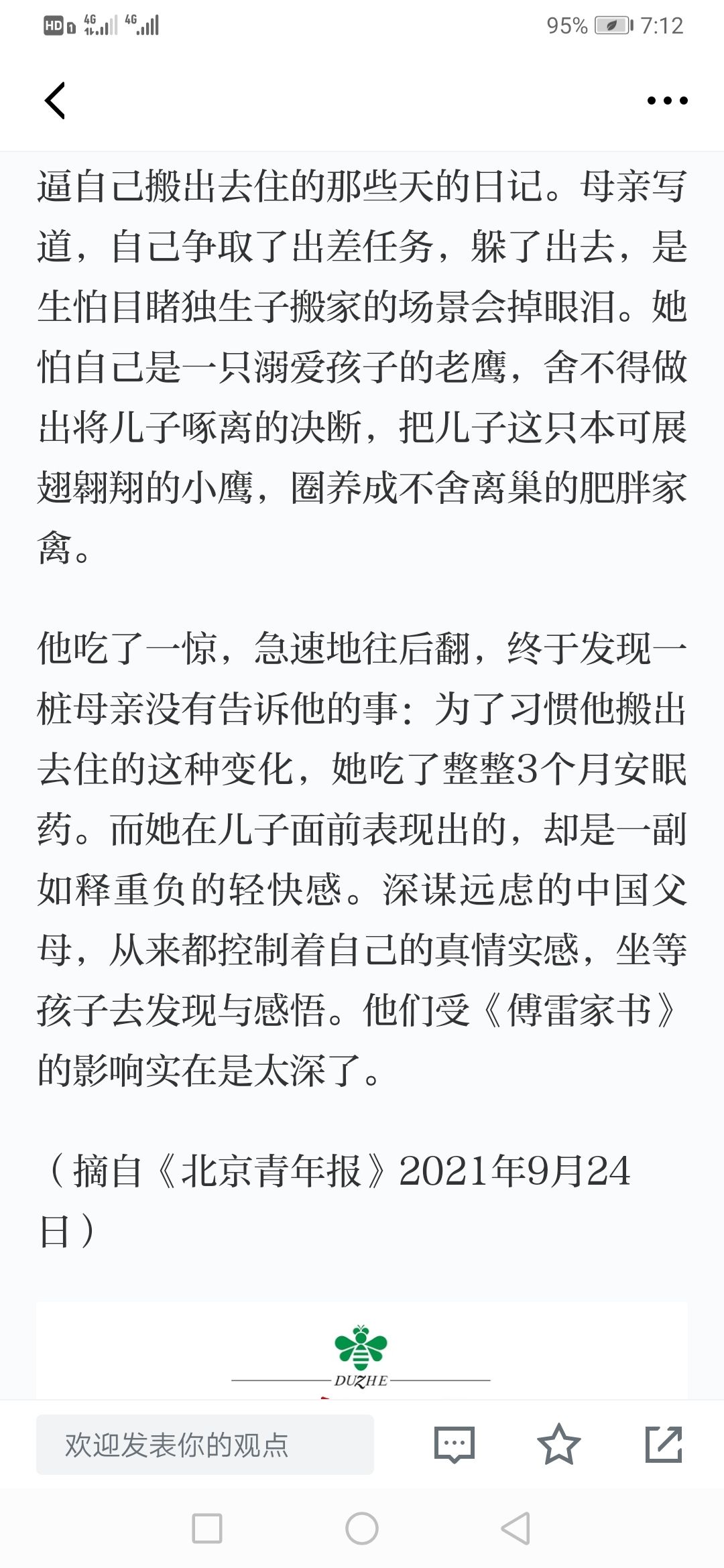This screenshot has width=724, height=1568.
Task: Open the three-dot overflow menu
Action: (x=667, y=101)
